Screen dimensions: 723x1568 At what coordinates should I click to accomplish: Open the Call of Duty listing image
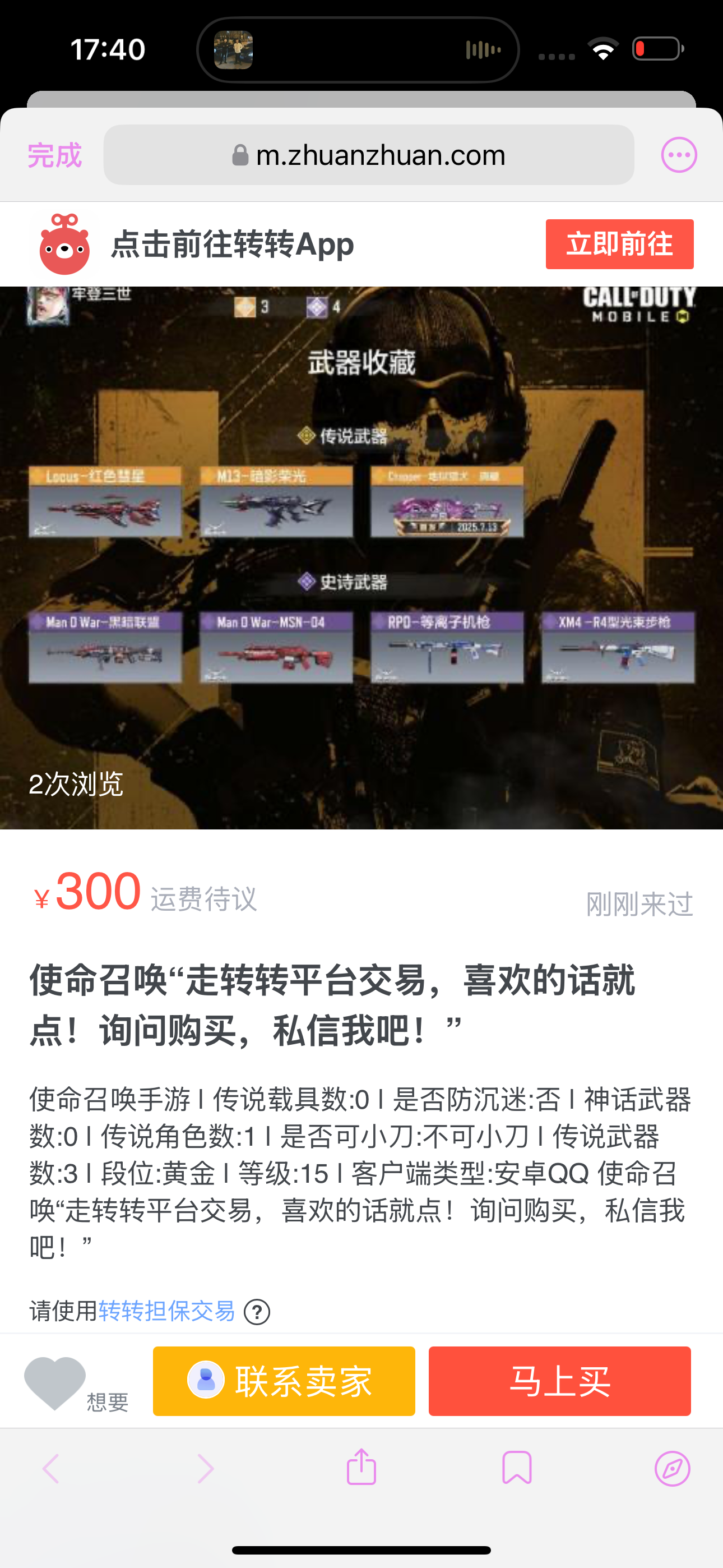click(361, 557)
